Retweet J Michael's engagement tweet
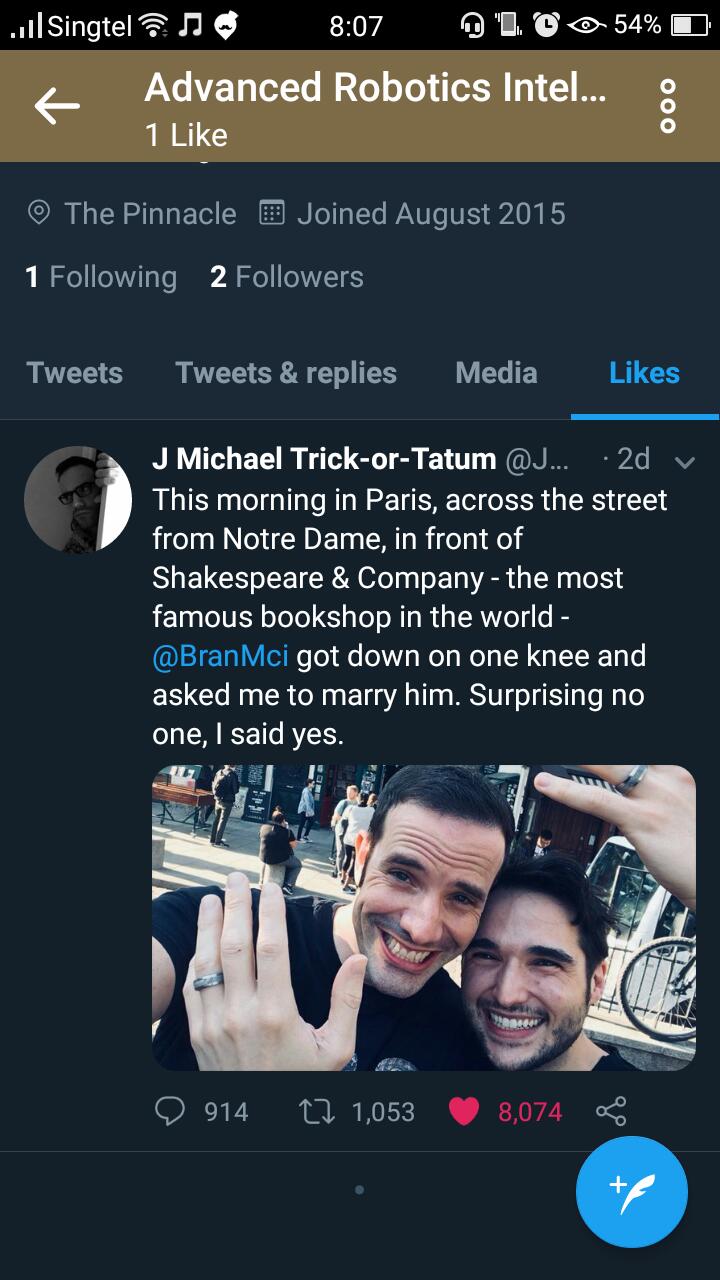Screen dimensions: 720x1280 [x=319, y=1111]
